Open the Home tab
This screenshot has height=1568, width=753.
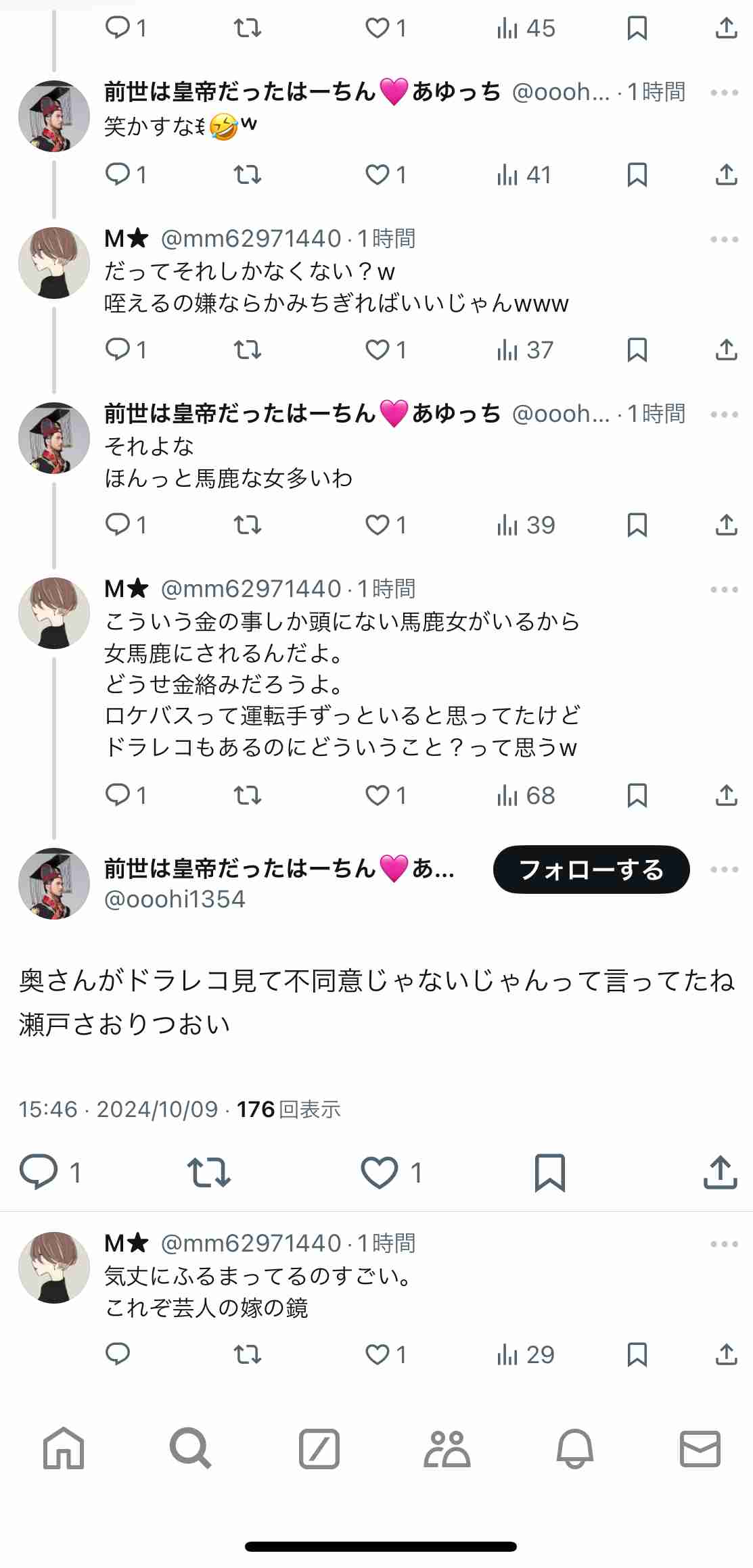(x=64, y=1448)
